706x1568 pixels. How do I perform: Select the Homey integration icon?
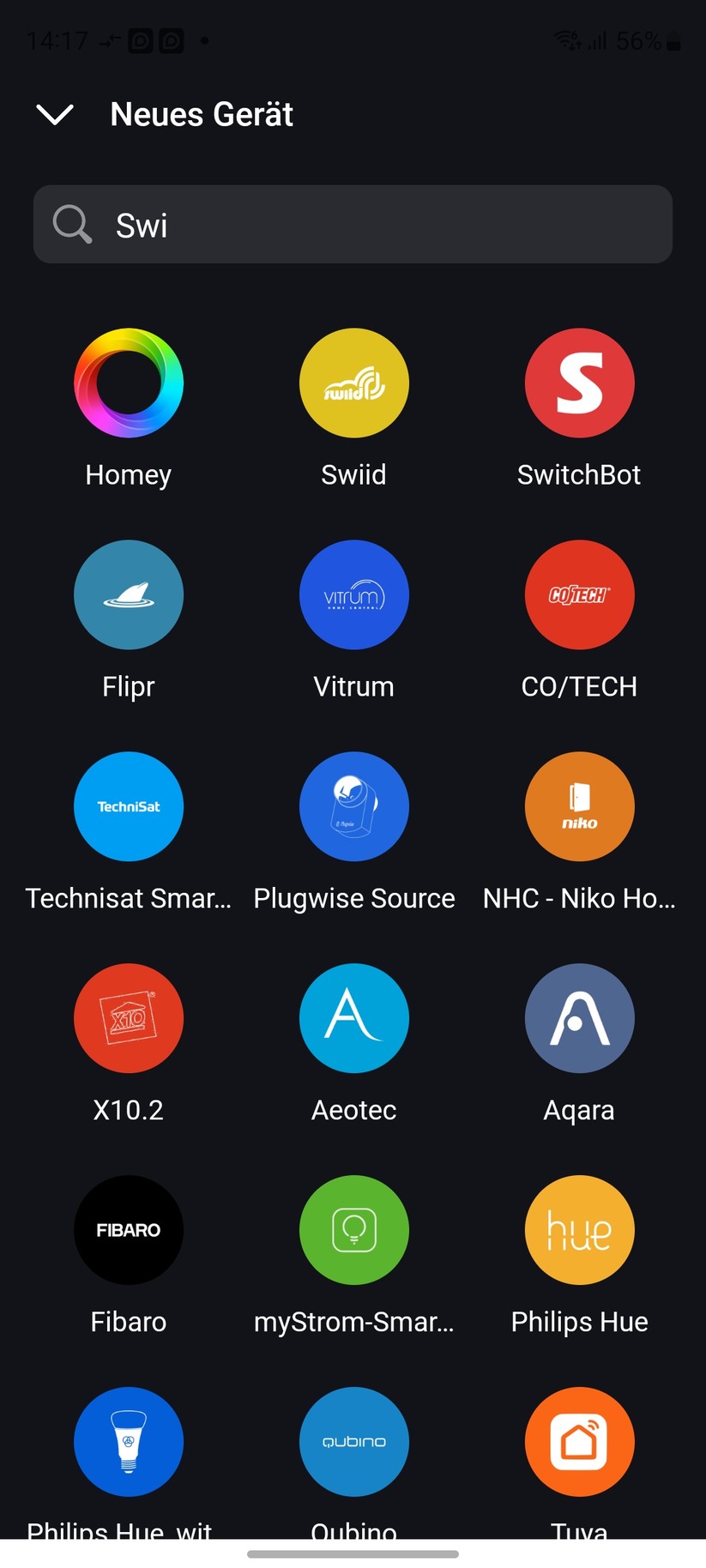[129, 383]
